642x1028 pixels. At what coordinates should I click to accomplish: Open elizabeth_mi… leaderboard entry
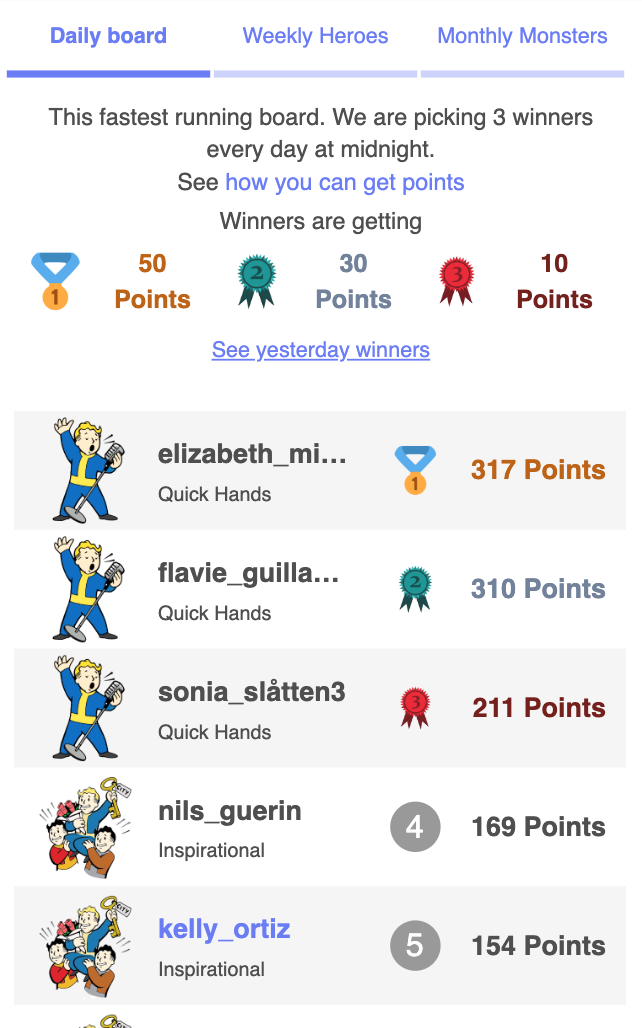click(x=252, y=455)
